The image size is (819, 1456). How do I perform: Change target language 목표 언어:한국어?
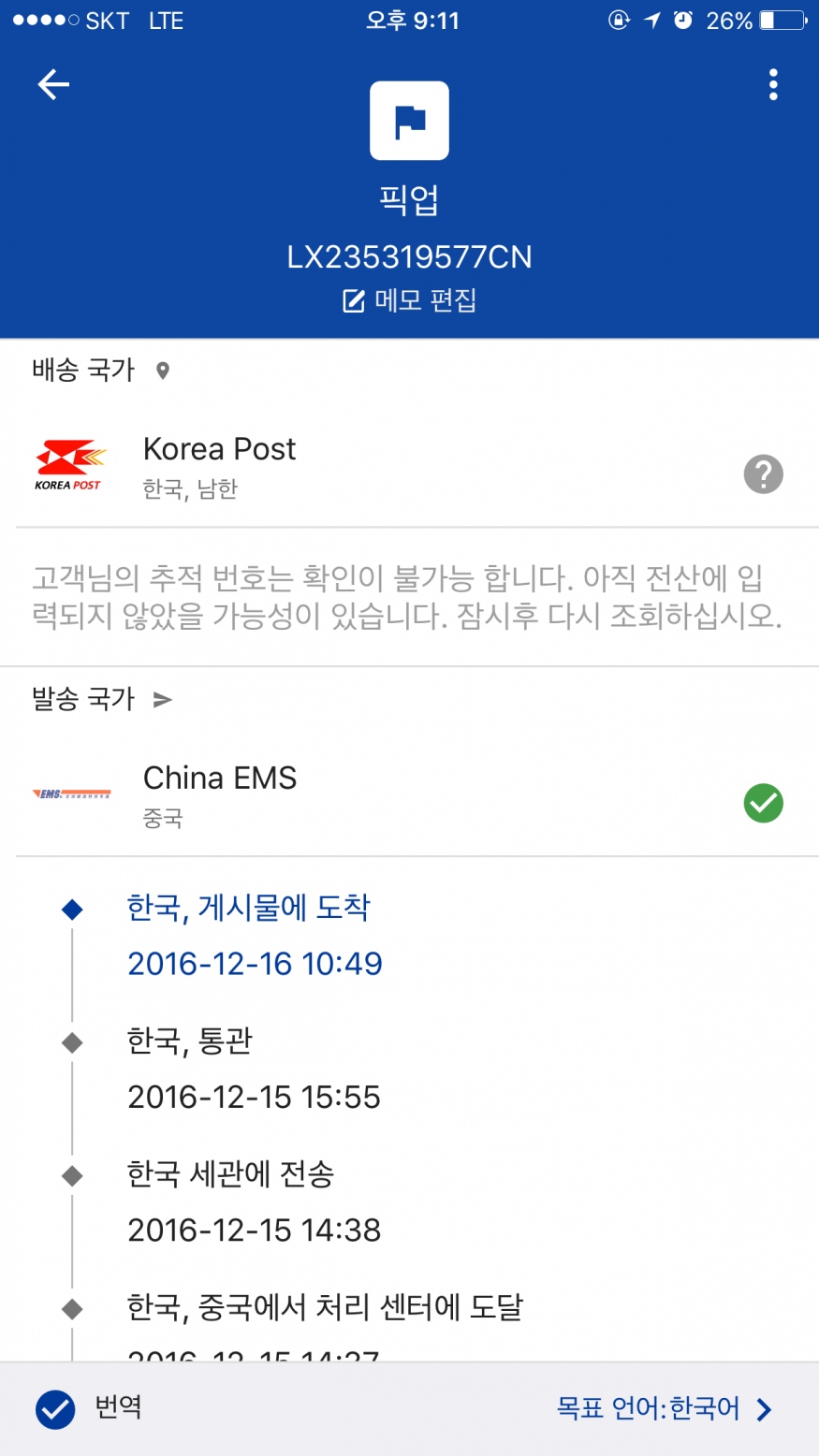663,1408
